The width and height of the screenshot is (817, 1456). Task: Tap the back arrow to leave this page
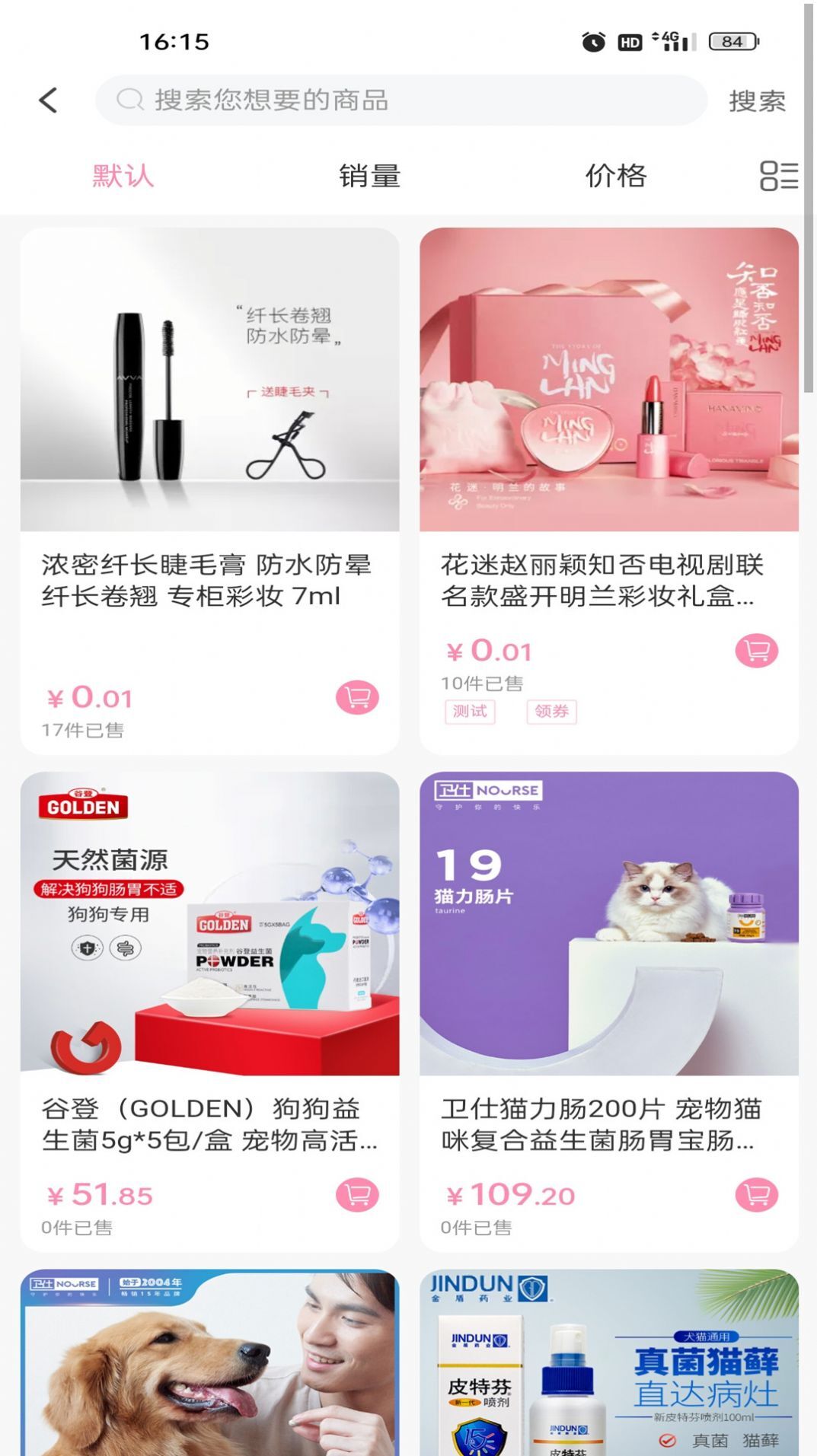point(48,100)
